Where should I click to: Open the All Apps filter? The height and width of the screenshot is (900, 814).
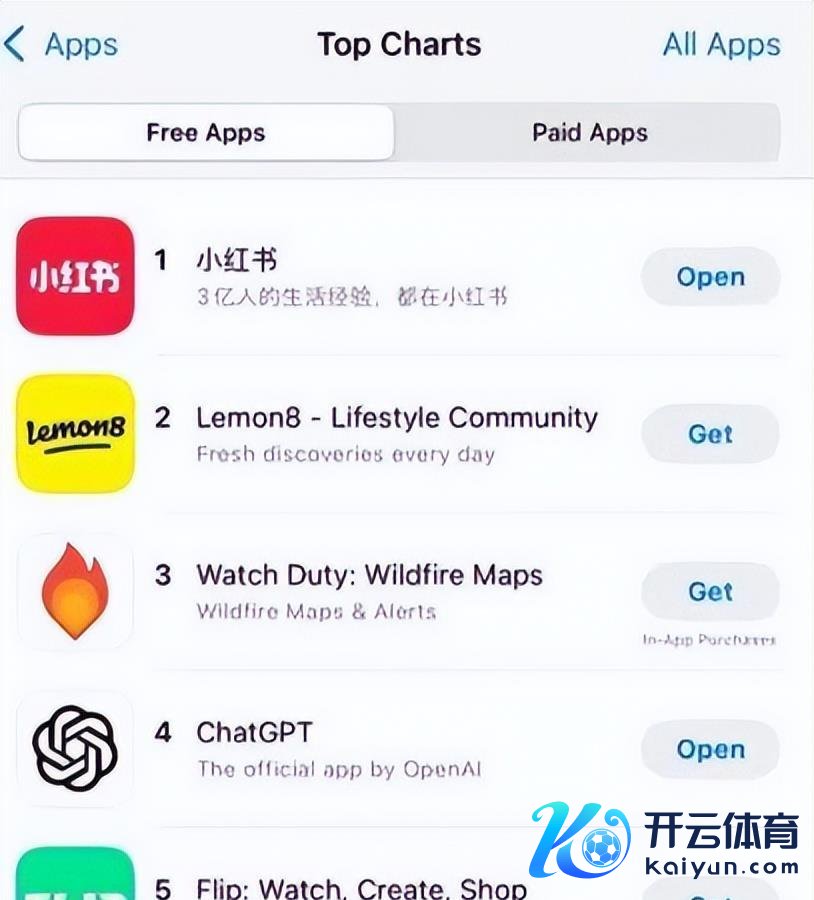721,45
